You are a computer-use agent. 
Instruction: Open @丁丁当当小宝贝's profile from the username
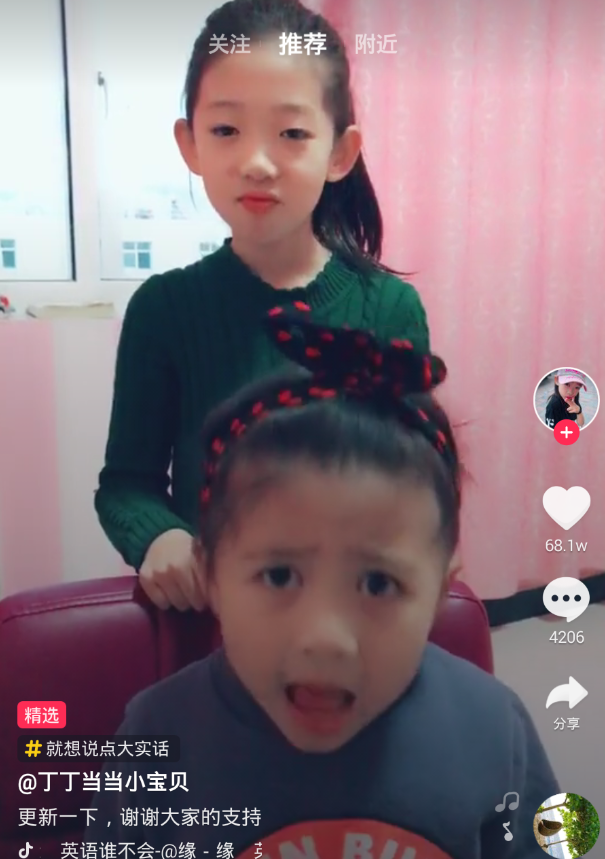coord(103,782)
